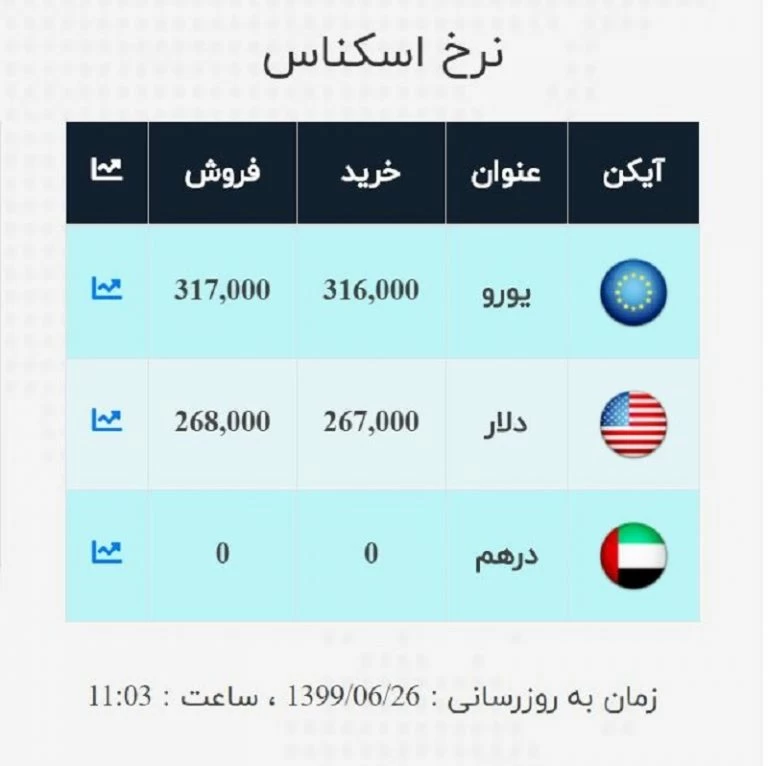The width and height of the screenshot is (768, 766).
Task: Open the dollar rate chart
Action: point(107,421)
